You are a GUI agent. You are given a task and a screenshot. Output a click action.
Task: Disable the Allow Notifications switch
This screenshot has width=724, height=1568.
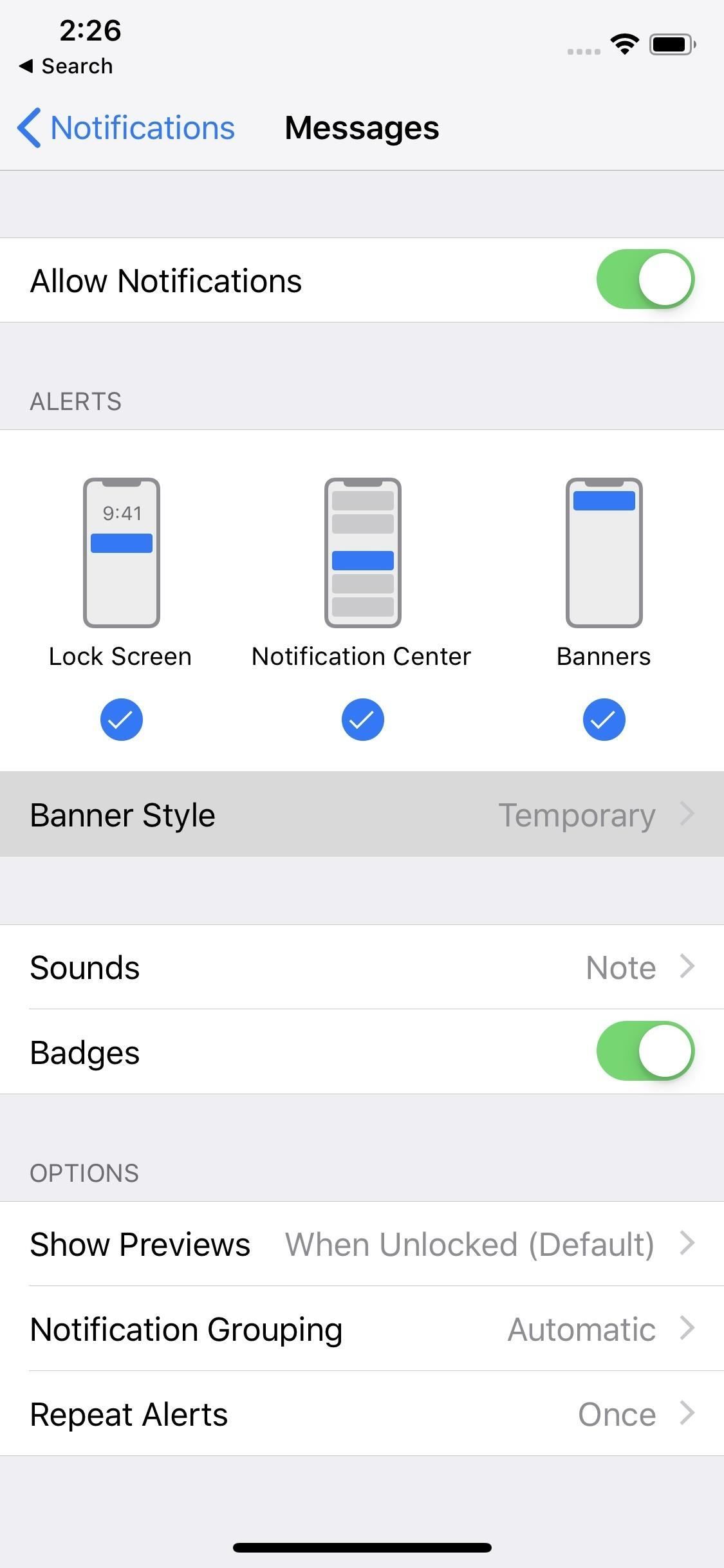(646, 279)
